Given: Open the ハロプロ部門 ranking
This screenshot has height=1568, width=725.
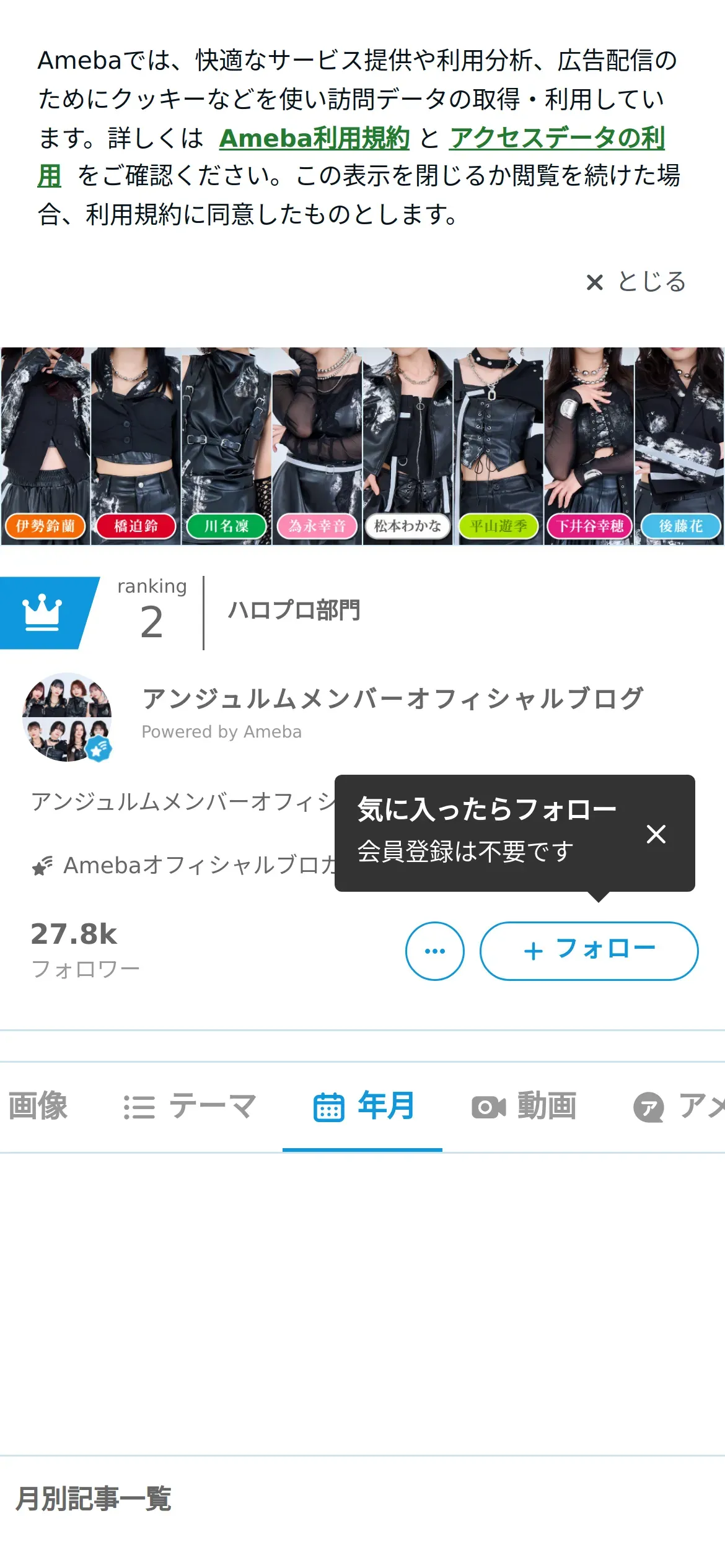Looking at the screenshot, I should coord(294,611).
